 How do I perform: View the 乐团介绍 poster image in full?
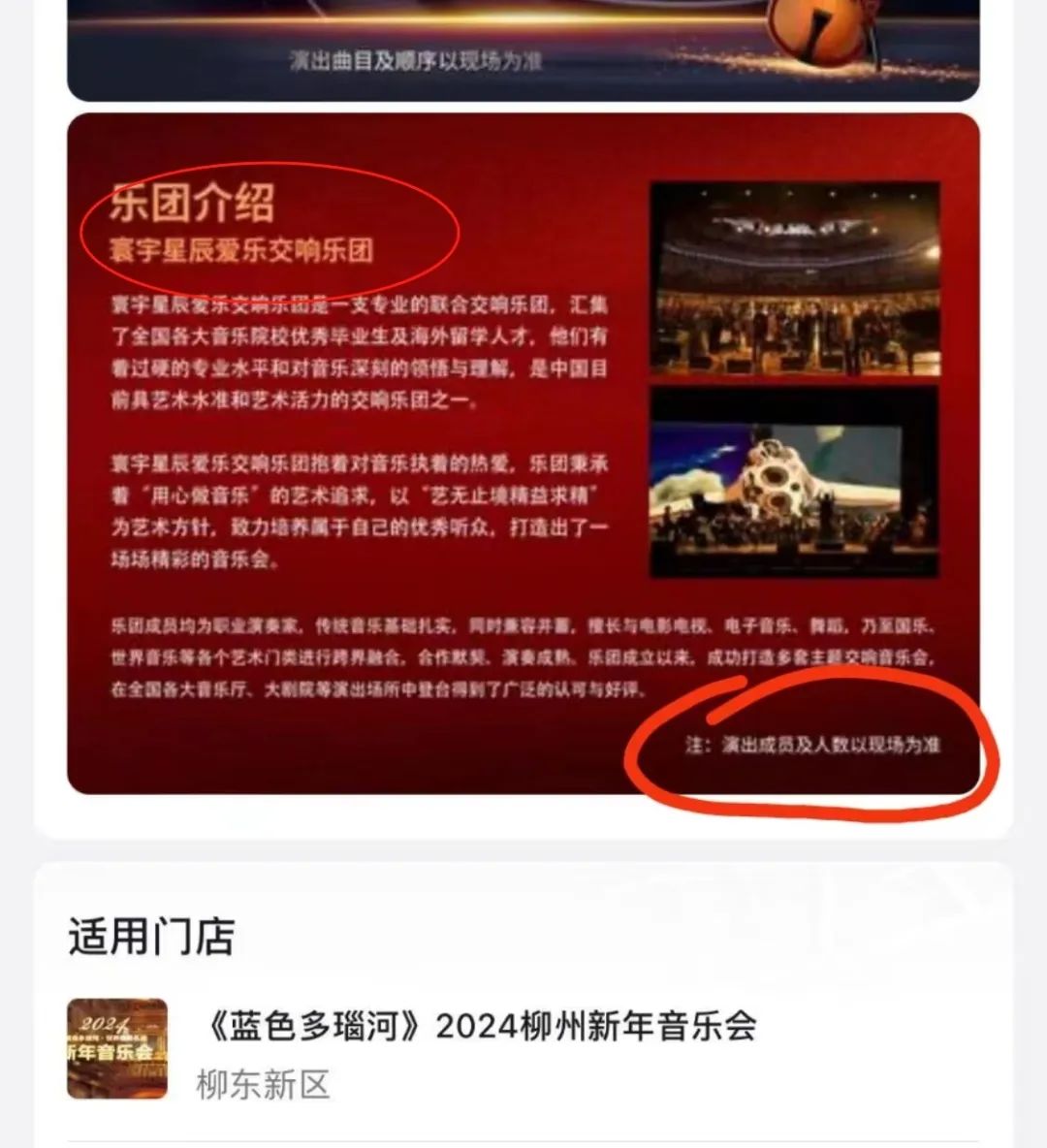[523, 454]
